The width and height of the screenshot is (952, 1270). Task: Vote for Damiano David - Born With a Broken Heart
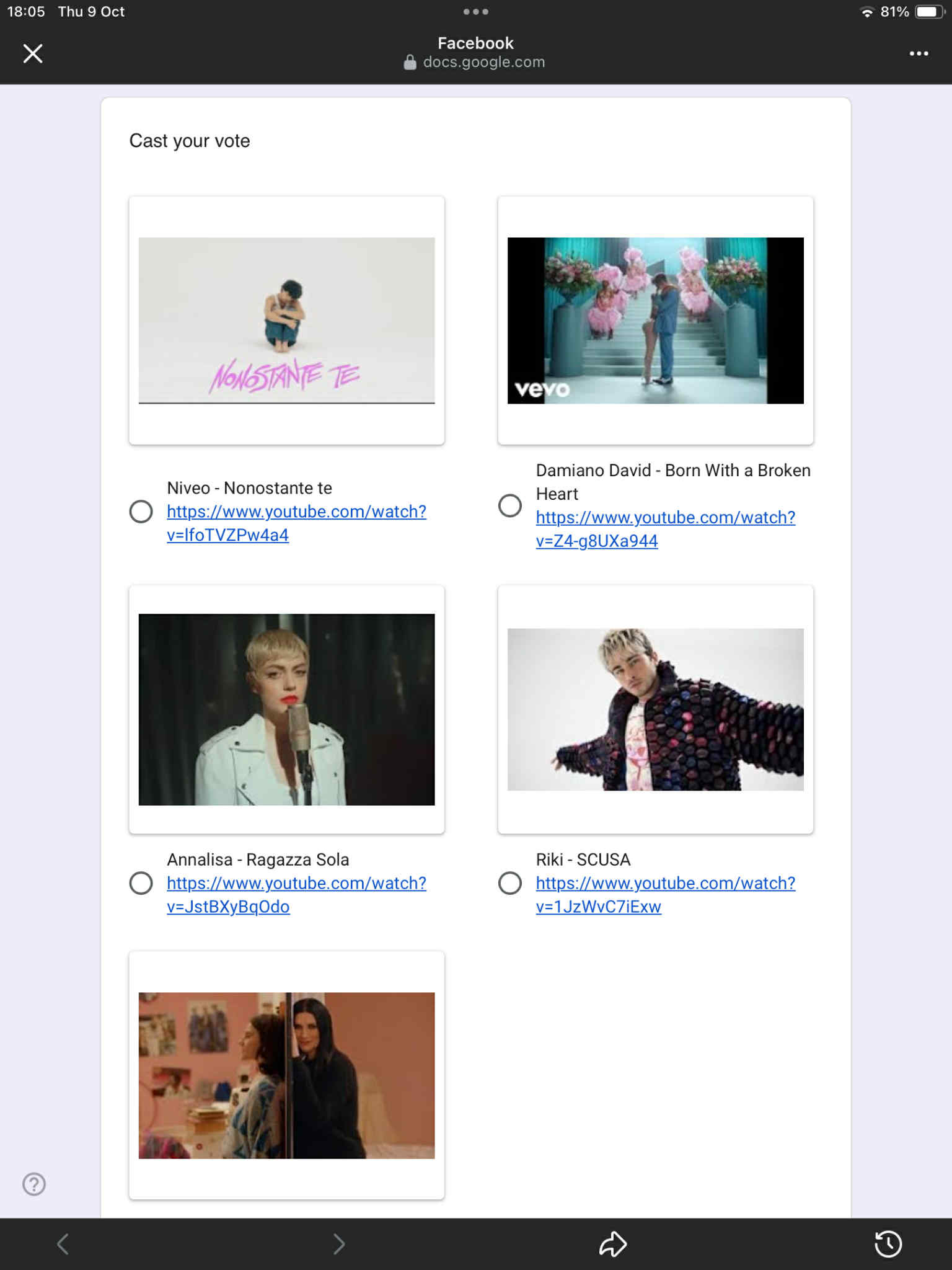(510, 505)
